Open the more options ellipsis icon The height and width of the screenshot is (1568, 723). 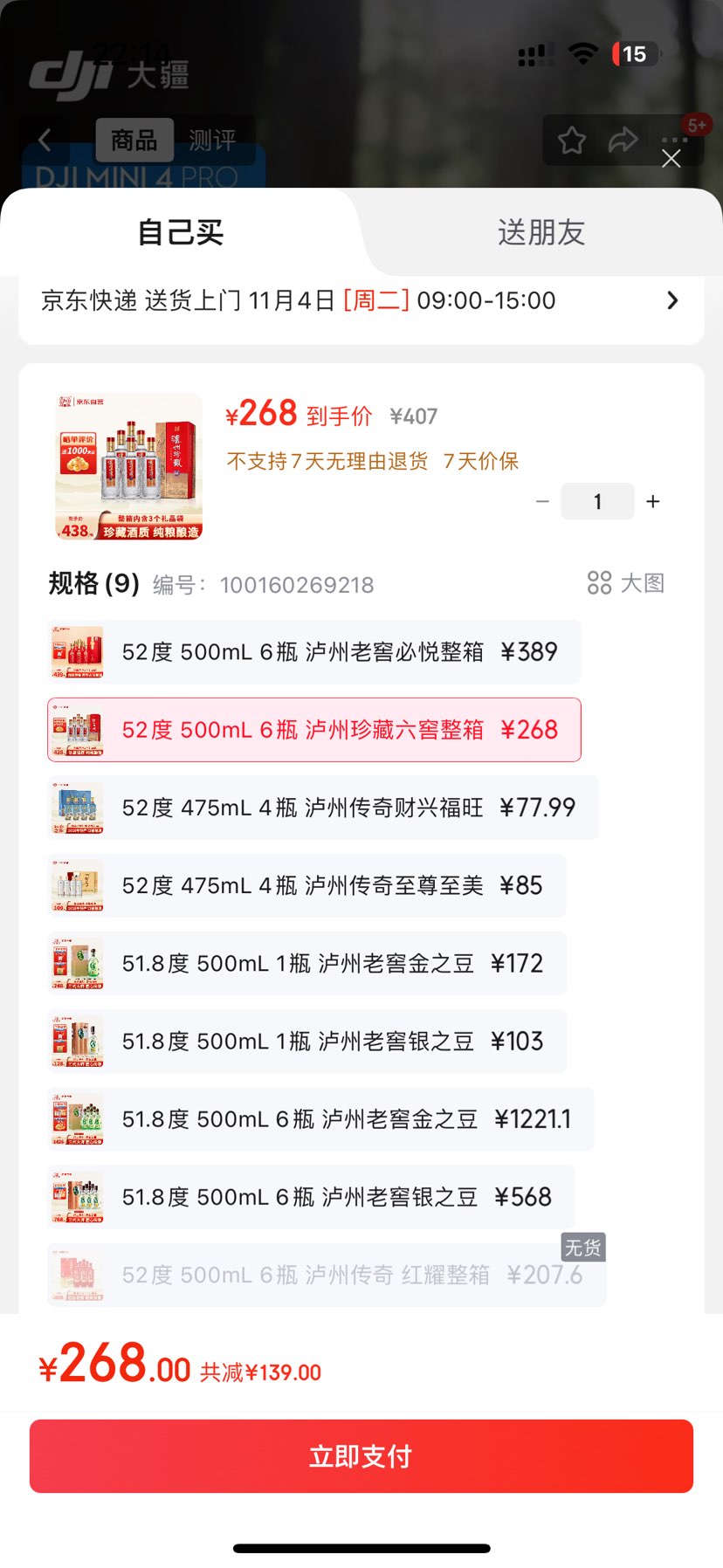click(x=673, y=140)
